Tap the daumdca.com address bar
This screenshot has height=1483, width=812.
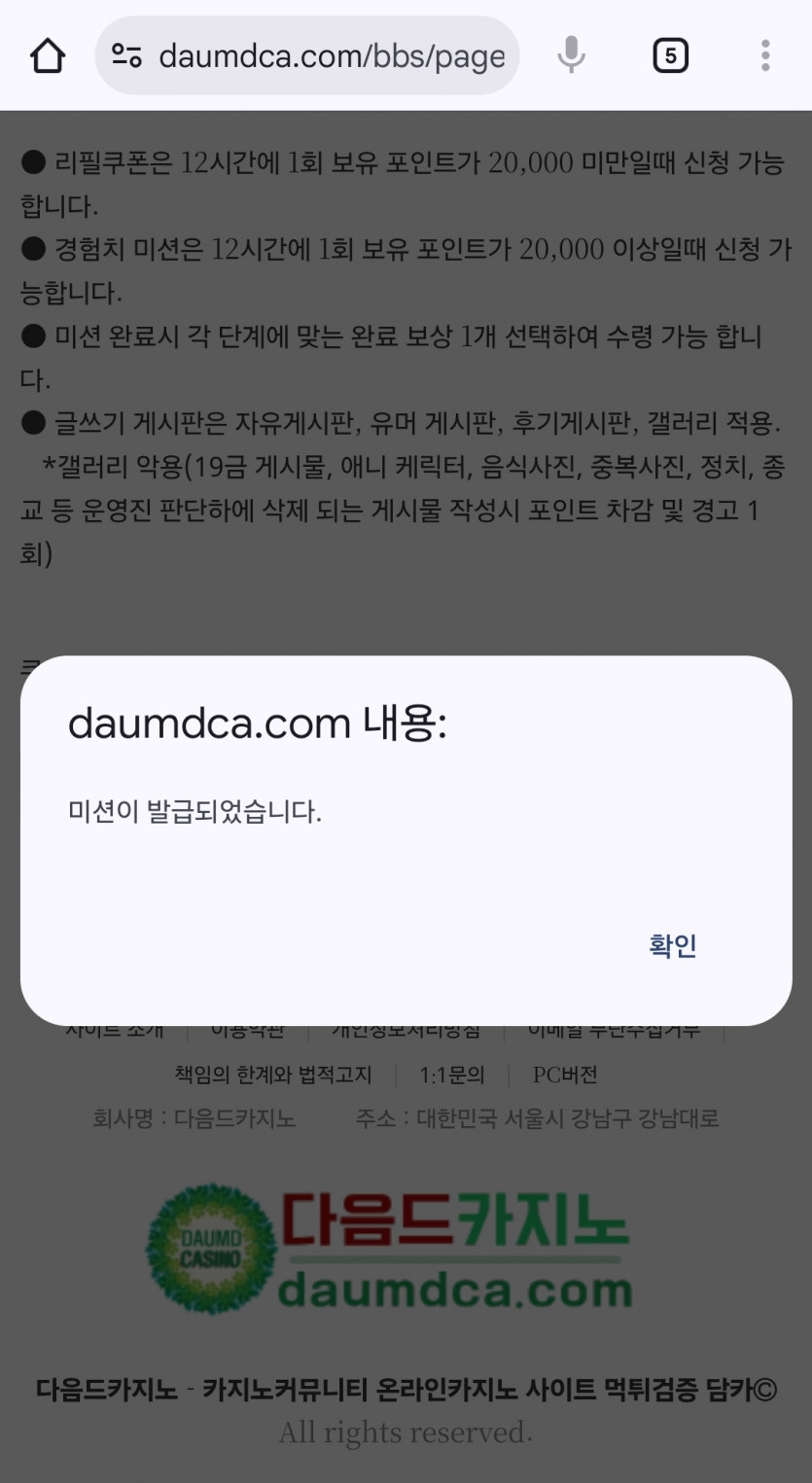[331, 56]
